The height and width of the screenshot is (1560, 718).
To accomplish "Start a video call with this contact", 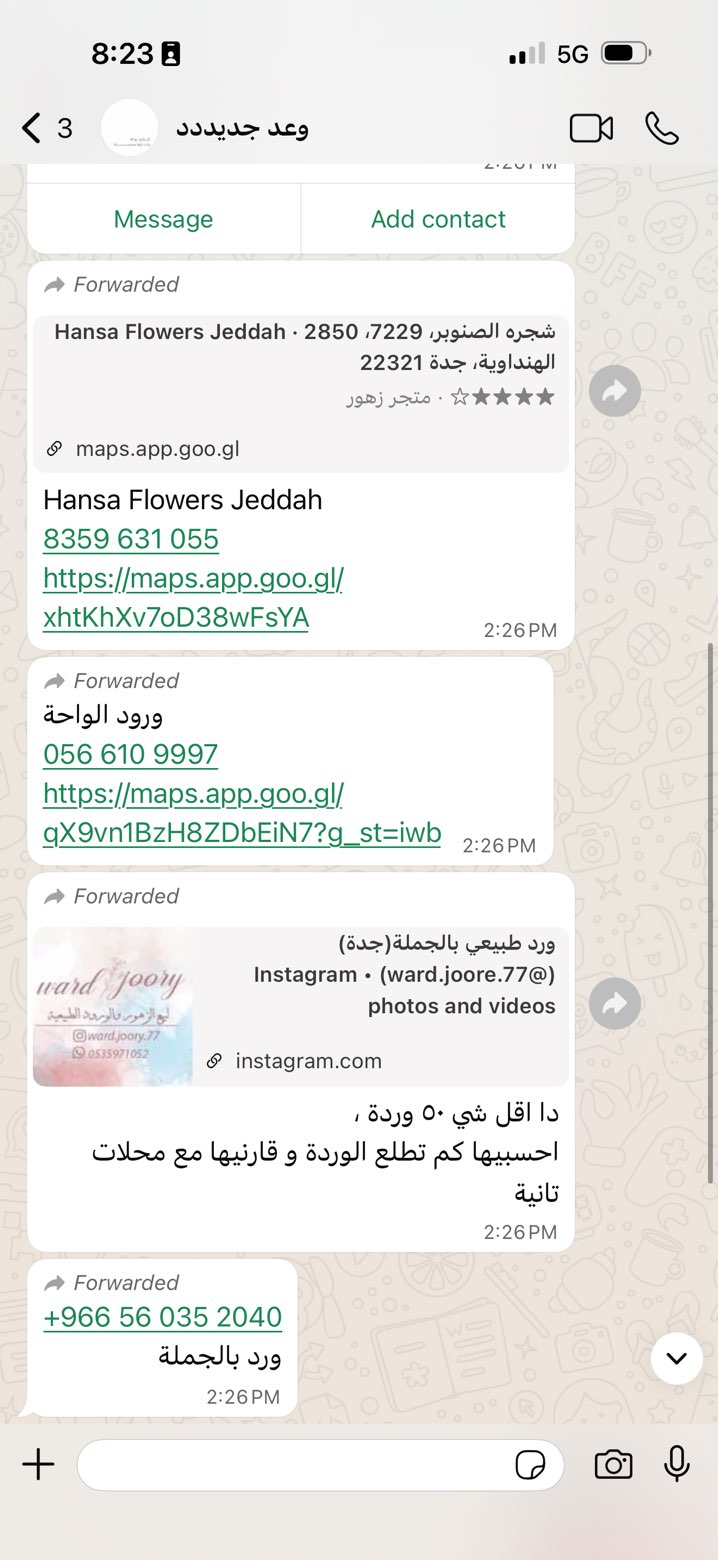I will [x=591, y=128].
